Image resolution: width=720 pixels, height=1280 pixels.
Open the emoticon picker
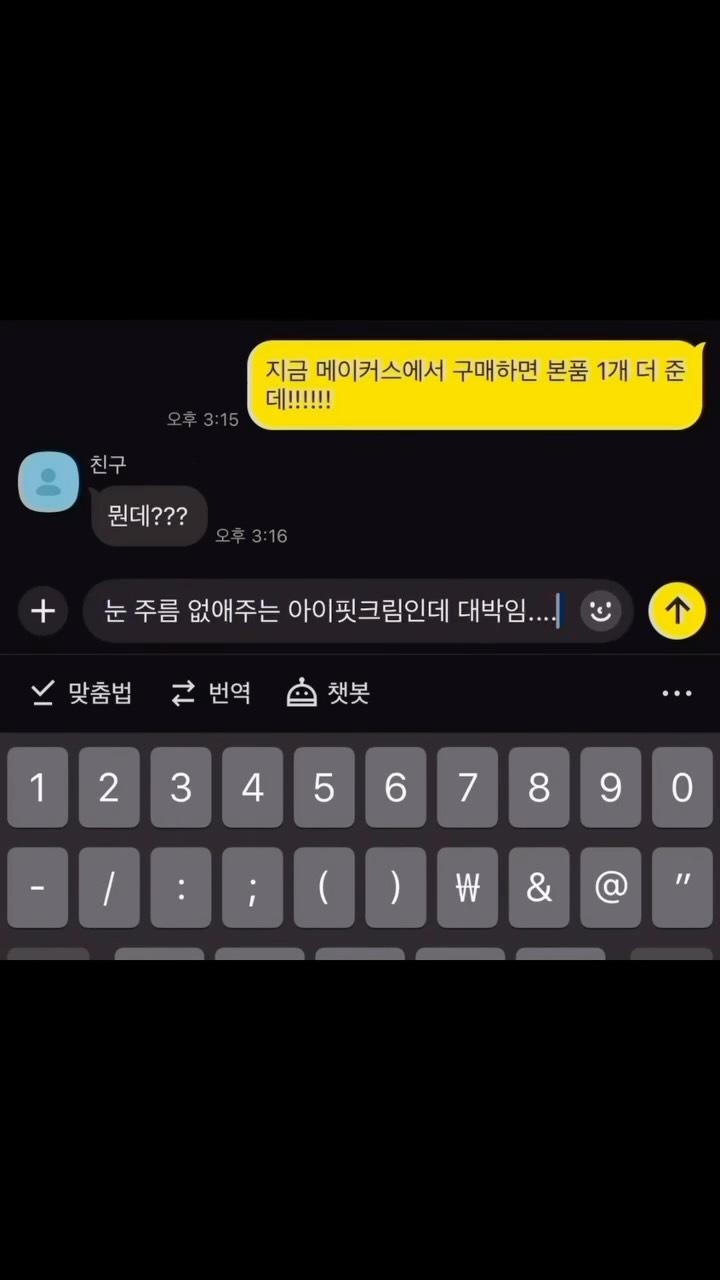600,611
